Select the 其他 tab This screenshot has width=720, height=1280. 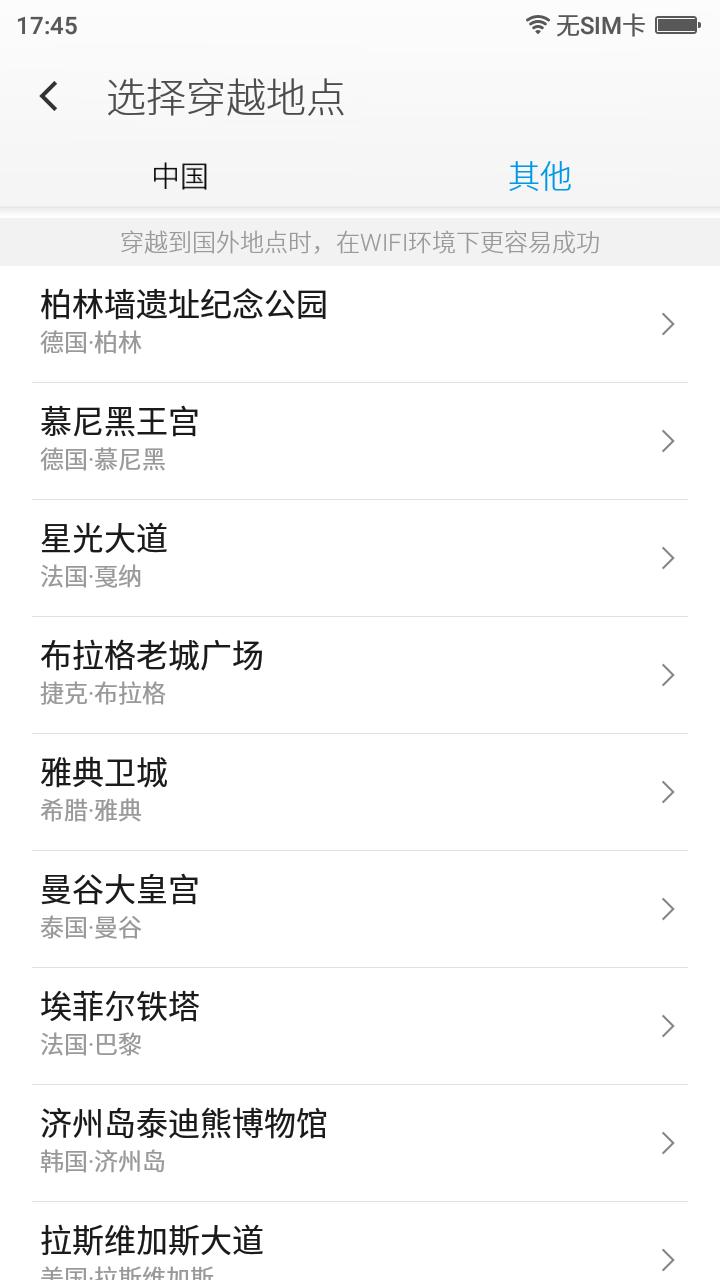tap(540, 176)
